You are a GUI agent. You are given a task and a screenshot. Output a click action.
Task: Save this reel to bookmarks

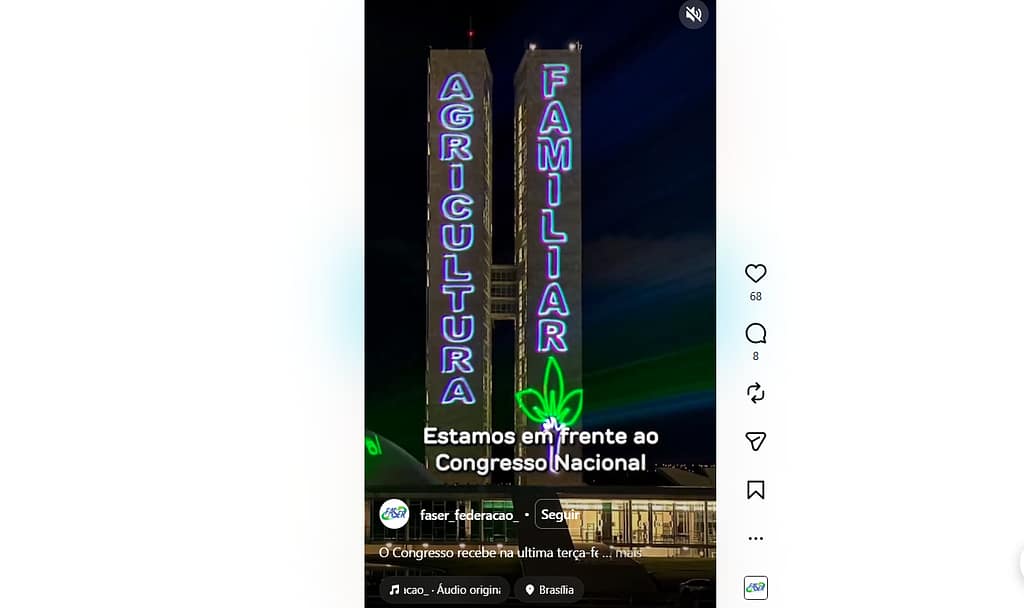[x=755, y=490]
